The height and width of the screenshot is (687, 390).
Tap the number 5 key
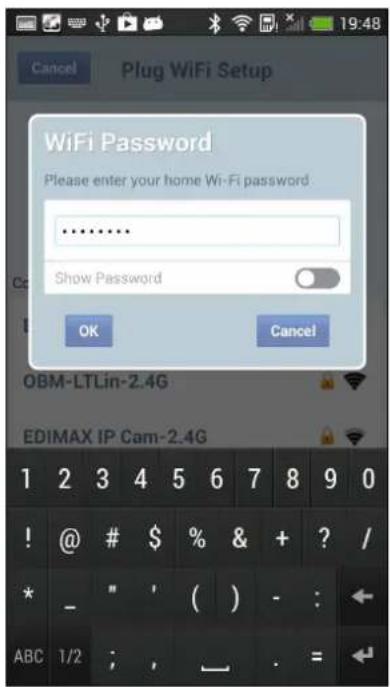tap(177, 479)
